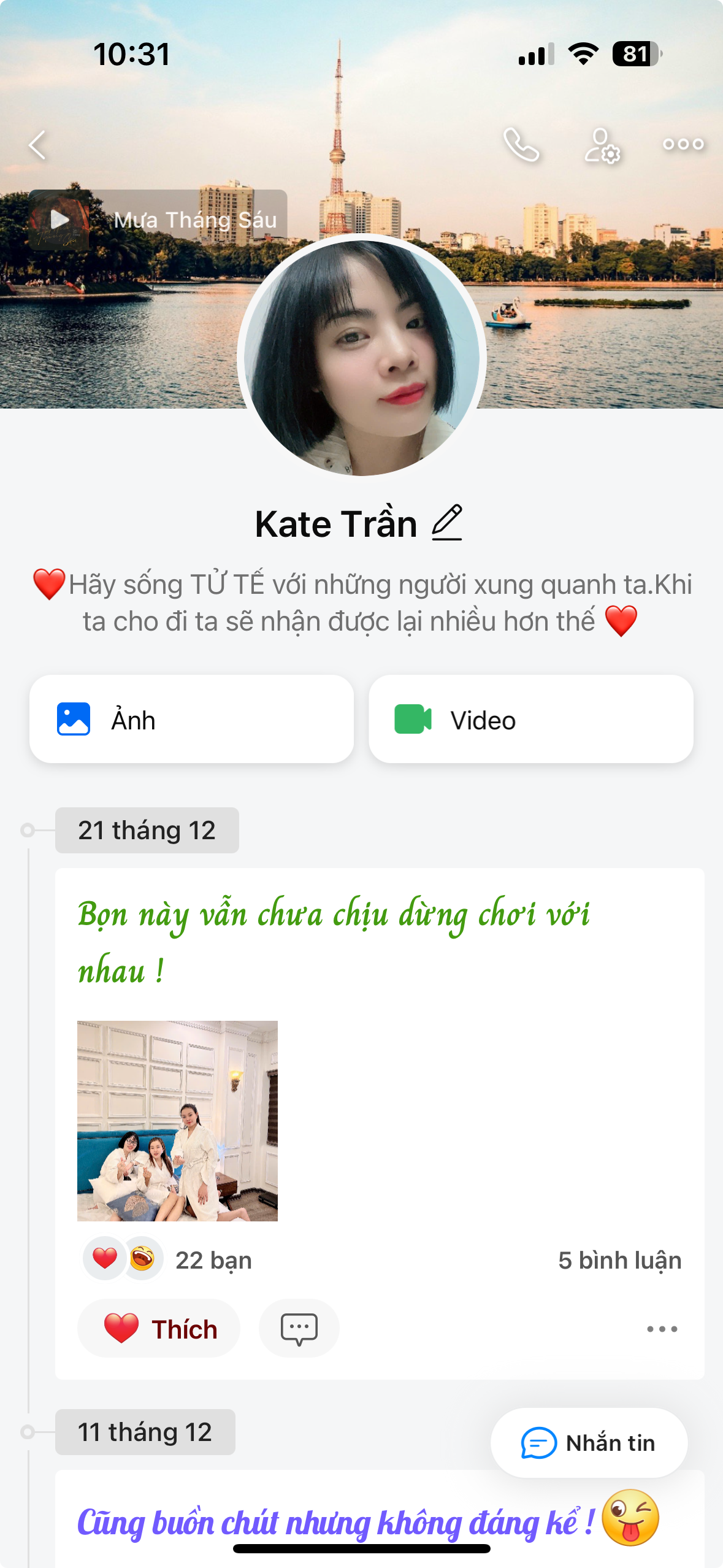Like the post with Thích button
The height and width of the screenshot is (1568, 723).
coord(159,1329)
